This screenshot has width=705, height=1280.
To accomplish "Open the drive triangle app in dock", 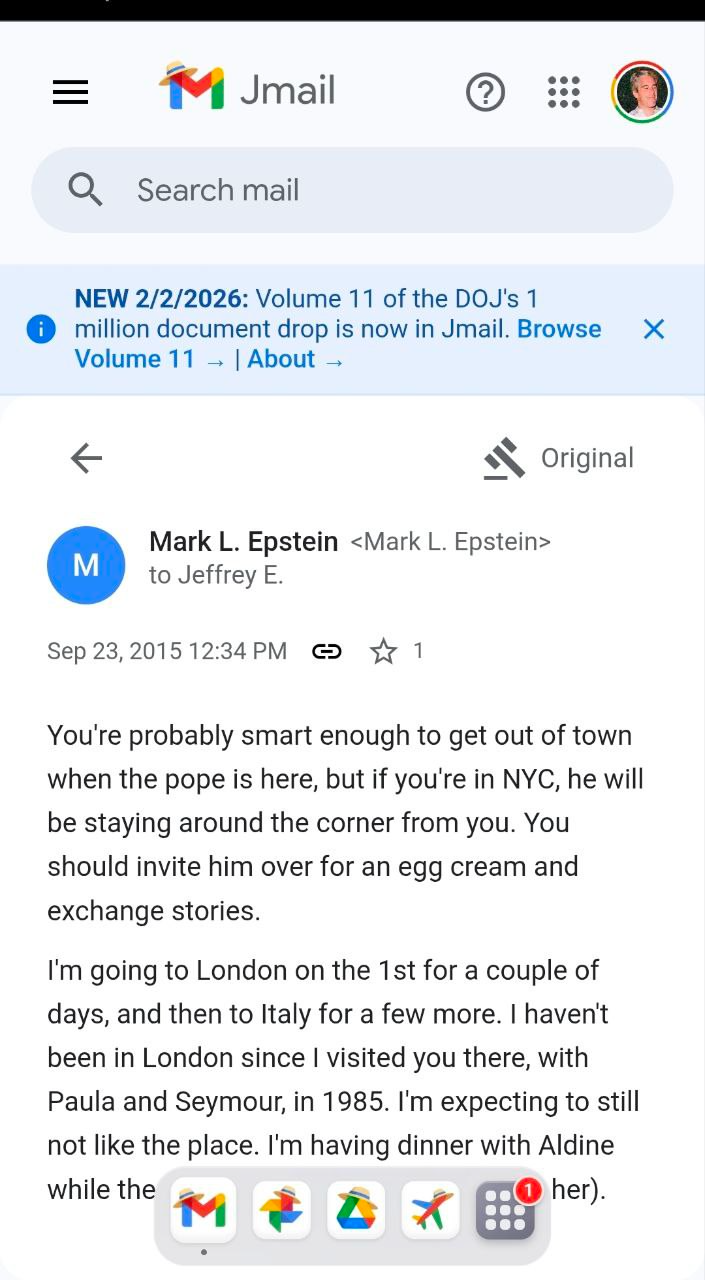I will pyautogui.click(x=356, y=1211).
